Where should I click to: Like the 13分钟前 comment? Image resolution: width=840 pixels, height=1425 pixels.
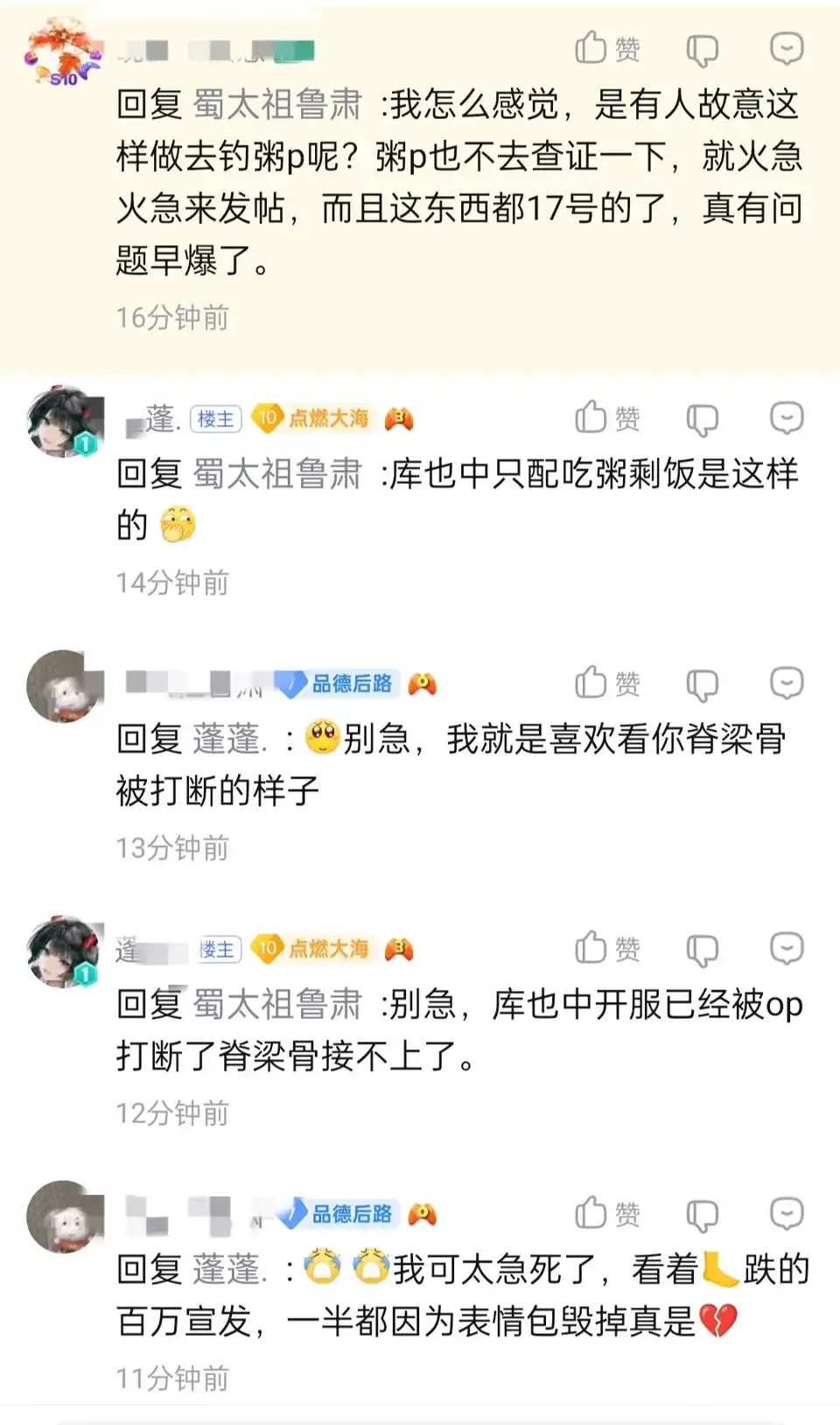[606, 684]
